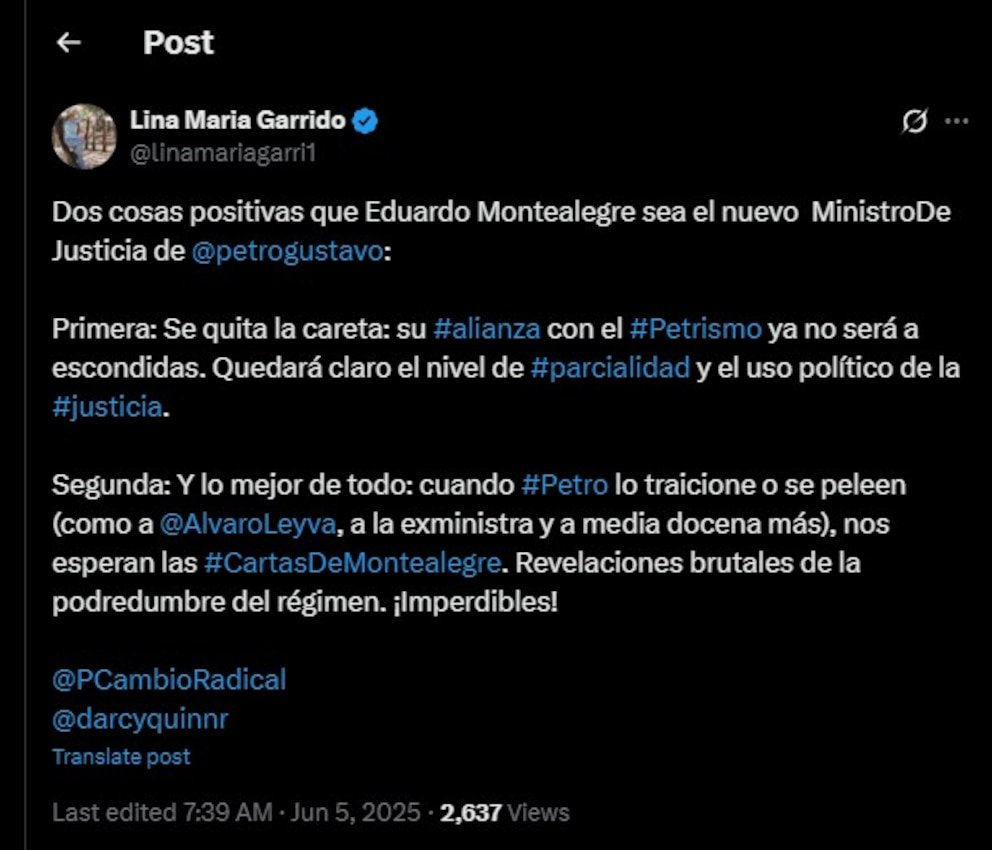The width and height of the screenshot is (992, 850).
Task: Open the #alianza hashtag
Action: [488, 328]
